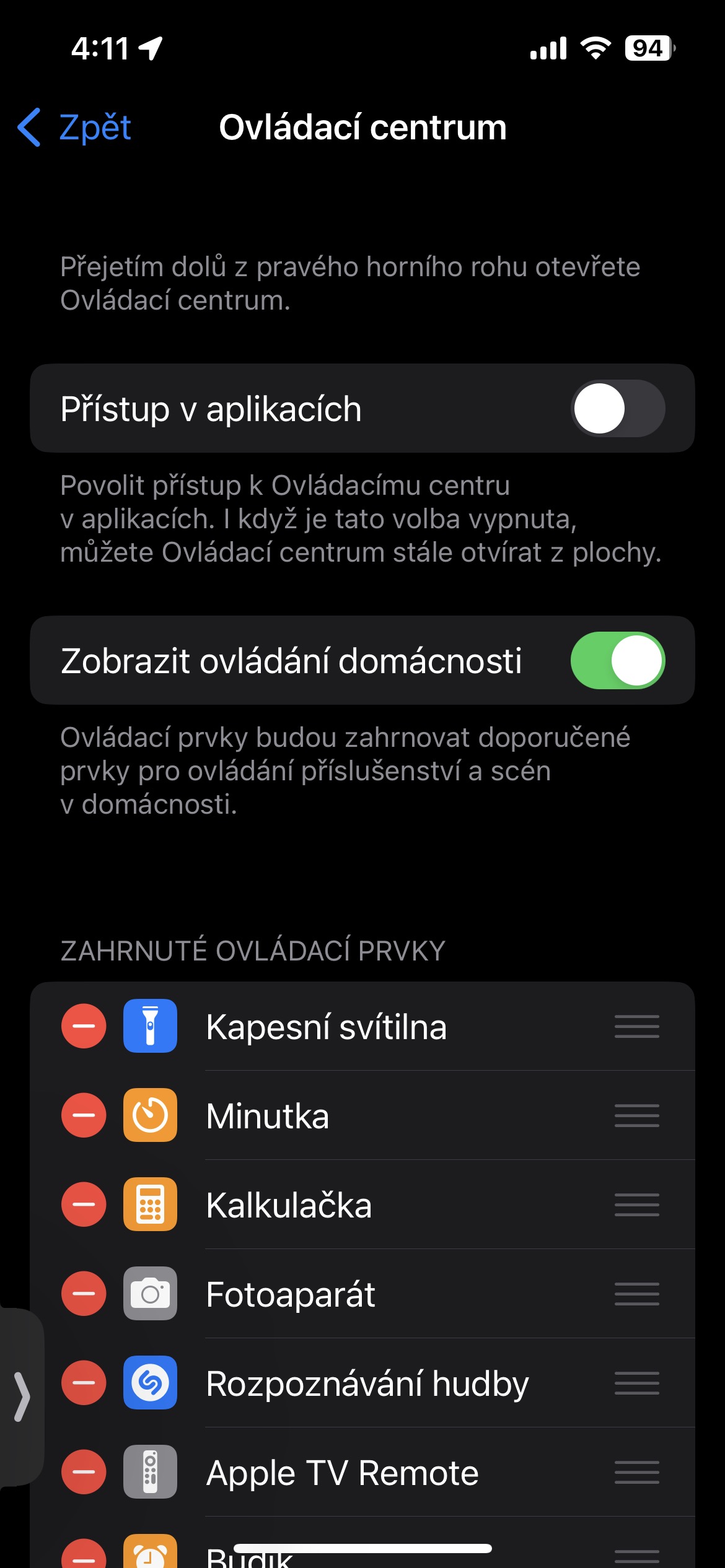
Task: Enable the Přístup v aplikacích switch
Action: point(617,409)
